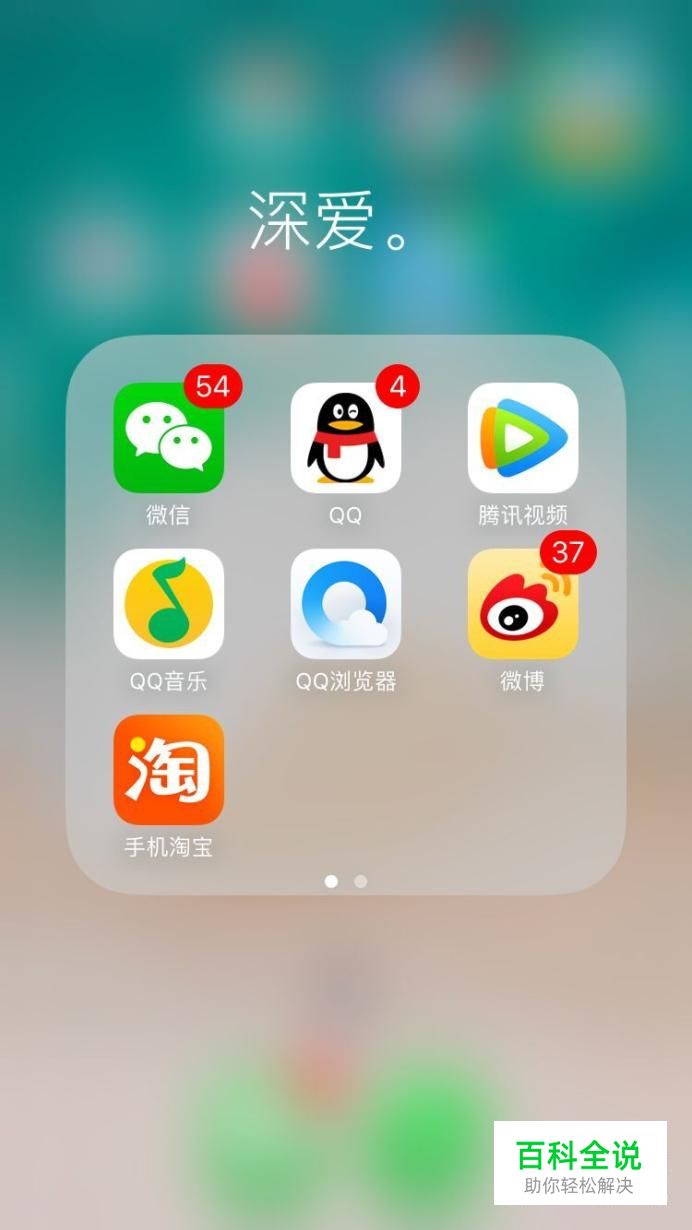Launch QQ音乐 music app
Image resolution: width=692 pixels, height=1230 pixels.
pos(168,604)
